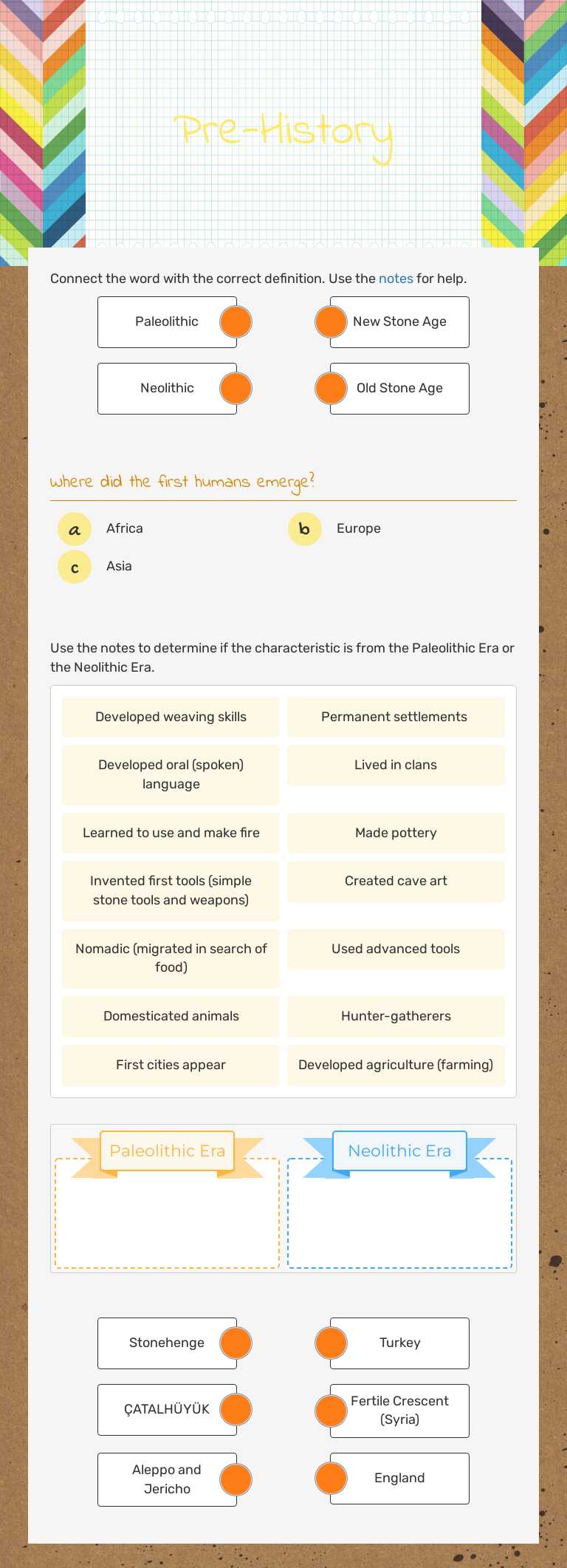Select the Permanent settlements tile
The image size is (567, 1568).
pos(394,717)
